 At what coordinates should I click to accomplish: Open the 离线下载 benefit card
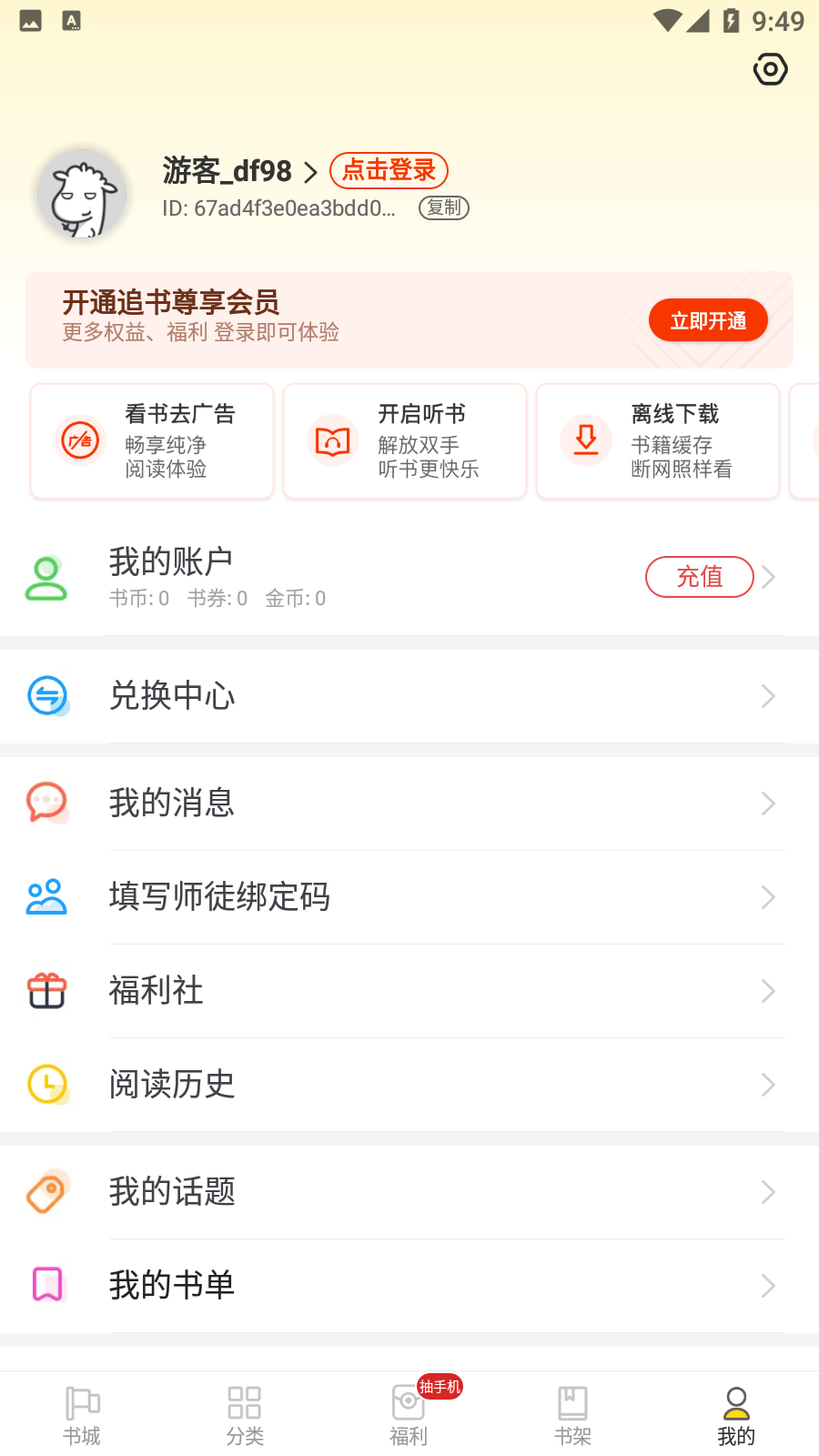pyautogui.click(x=658, y=441)
